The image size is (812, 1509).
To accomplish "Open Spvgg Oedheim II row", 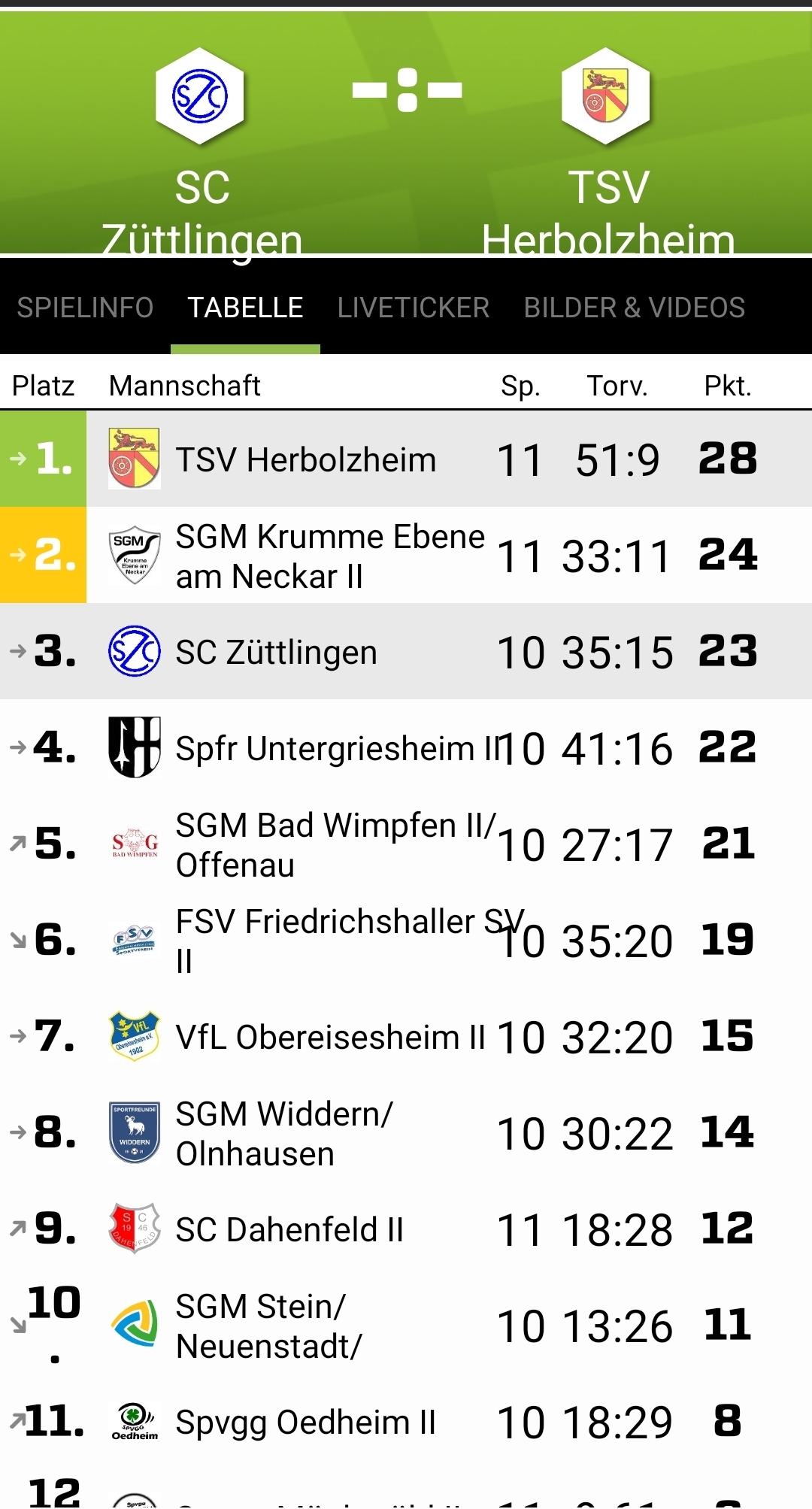I will point(406,1422).
